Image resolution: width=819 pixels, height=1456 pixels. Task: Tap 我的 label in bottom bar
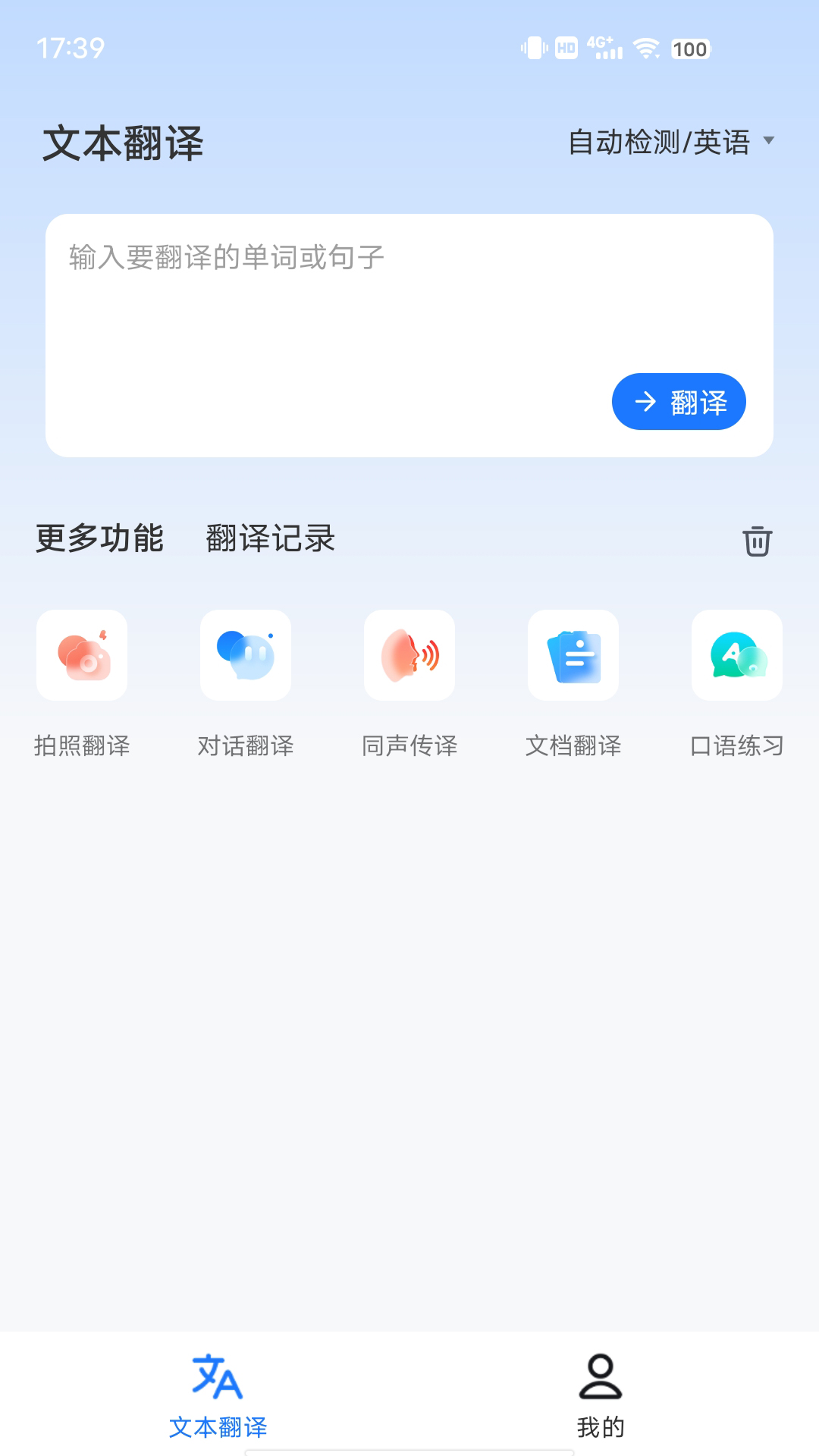point(601,1427)
